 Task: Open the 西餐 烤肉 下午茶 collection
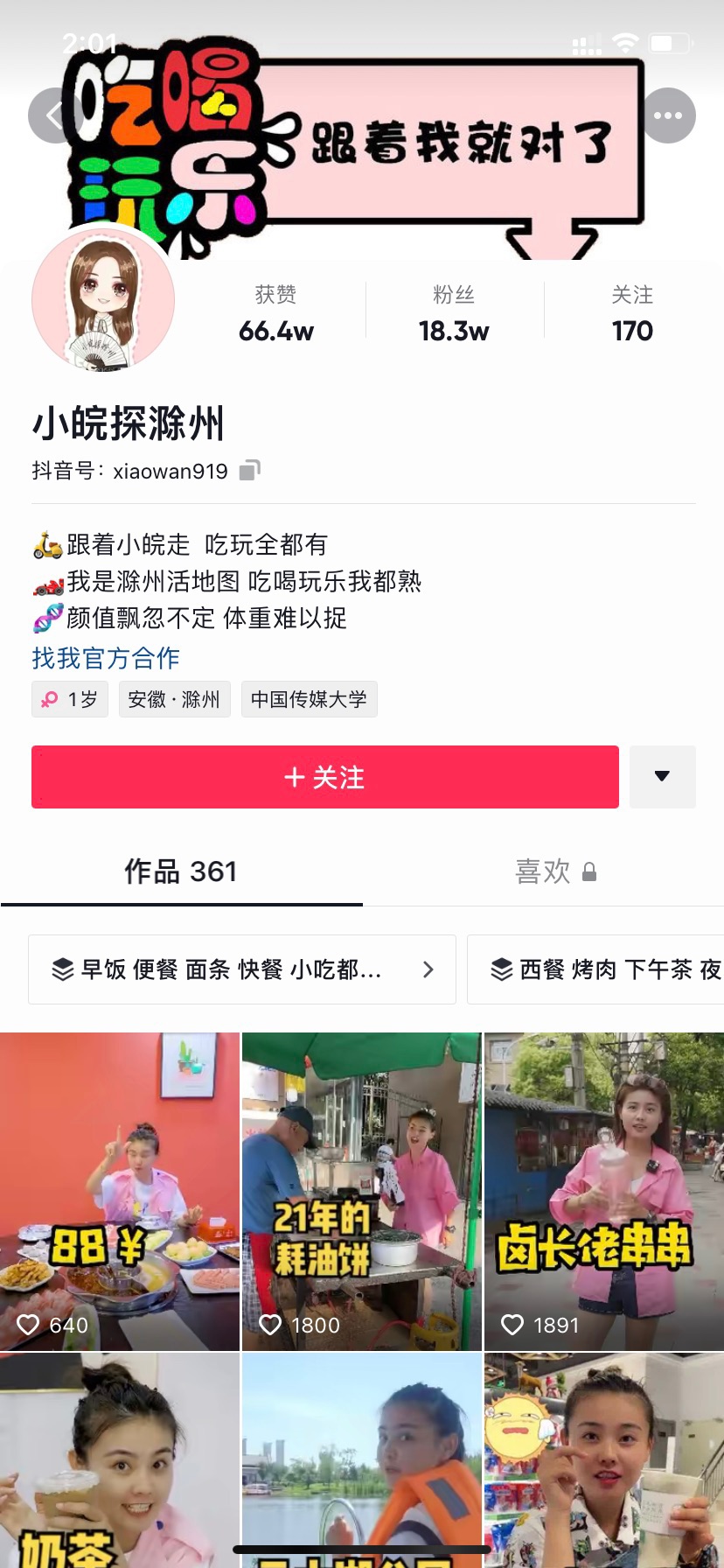(603, 969)
